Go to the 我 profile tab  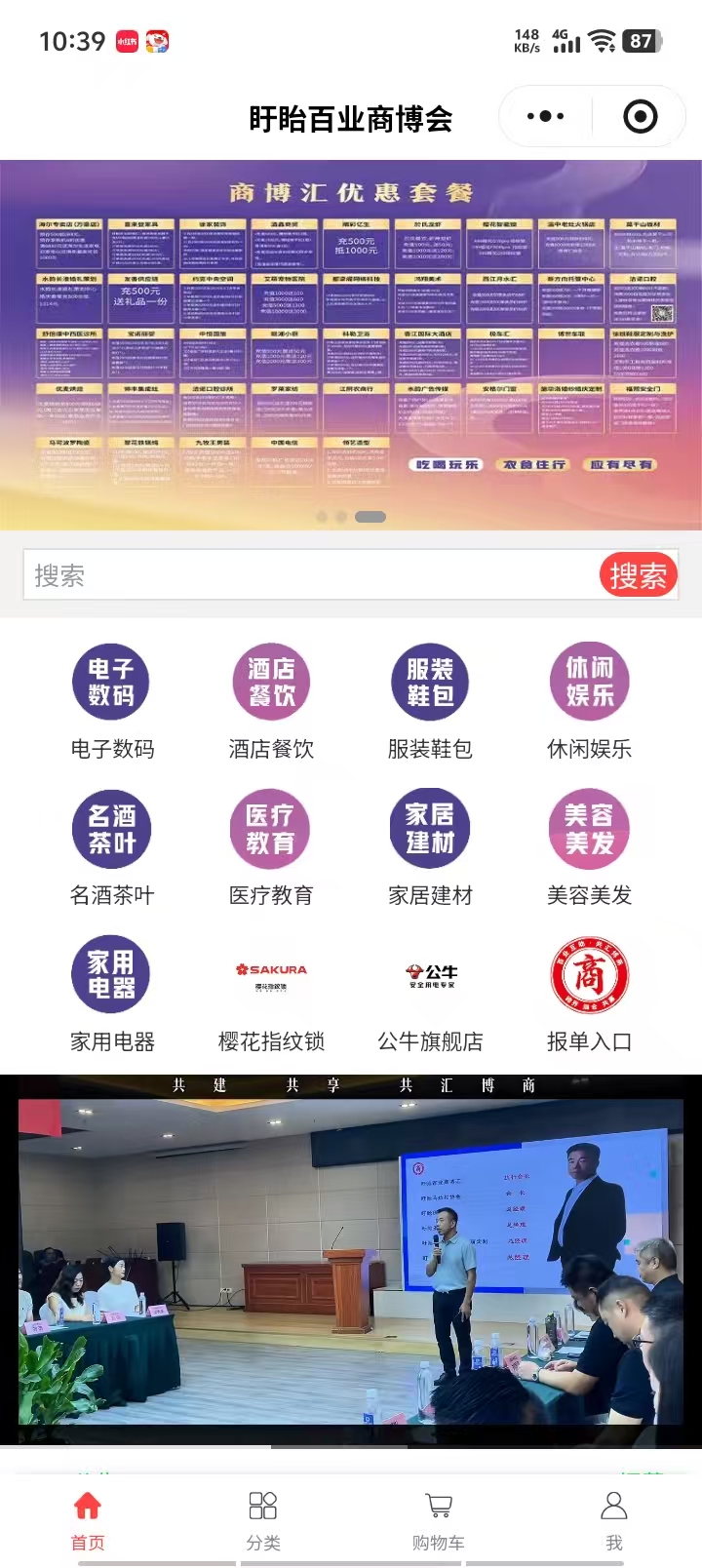613,1519
